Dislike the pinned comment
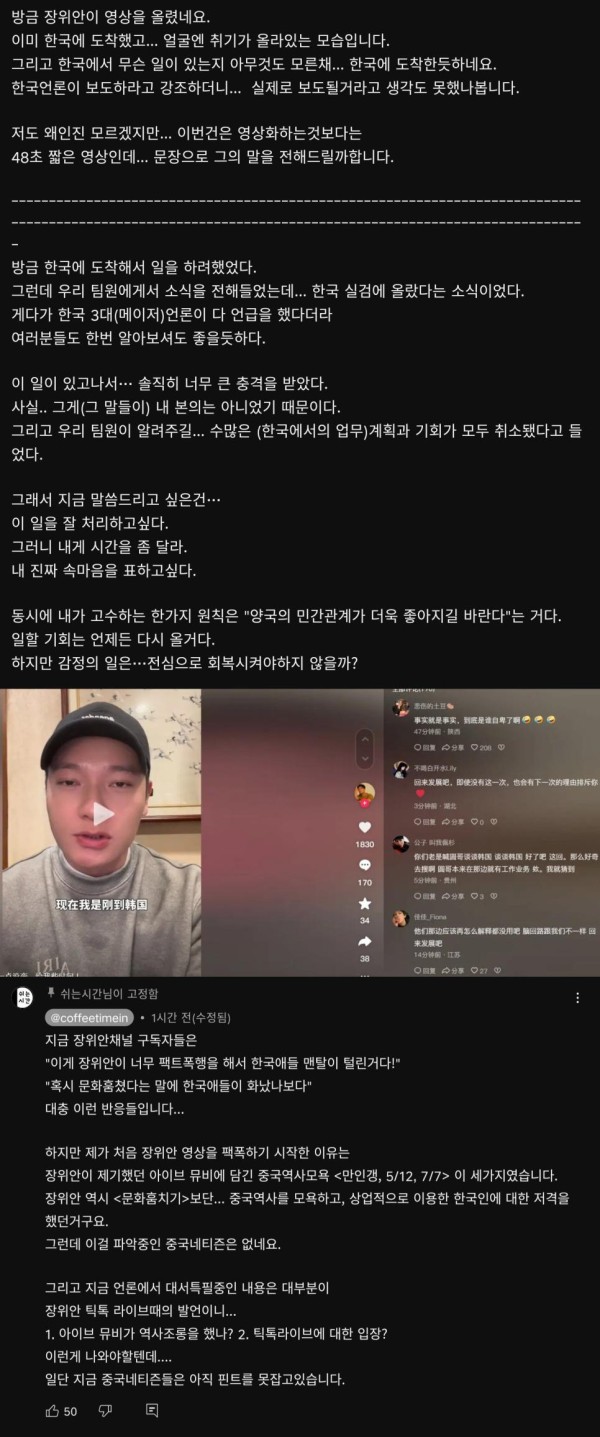 point(105,1411)
